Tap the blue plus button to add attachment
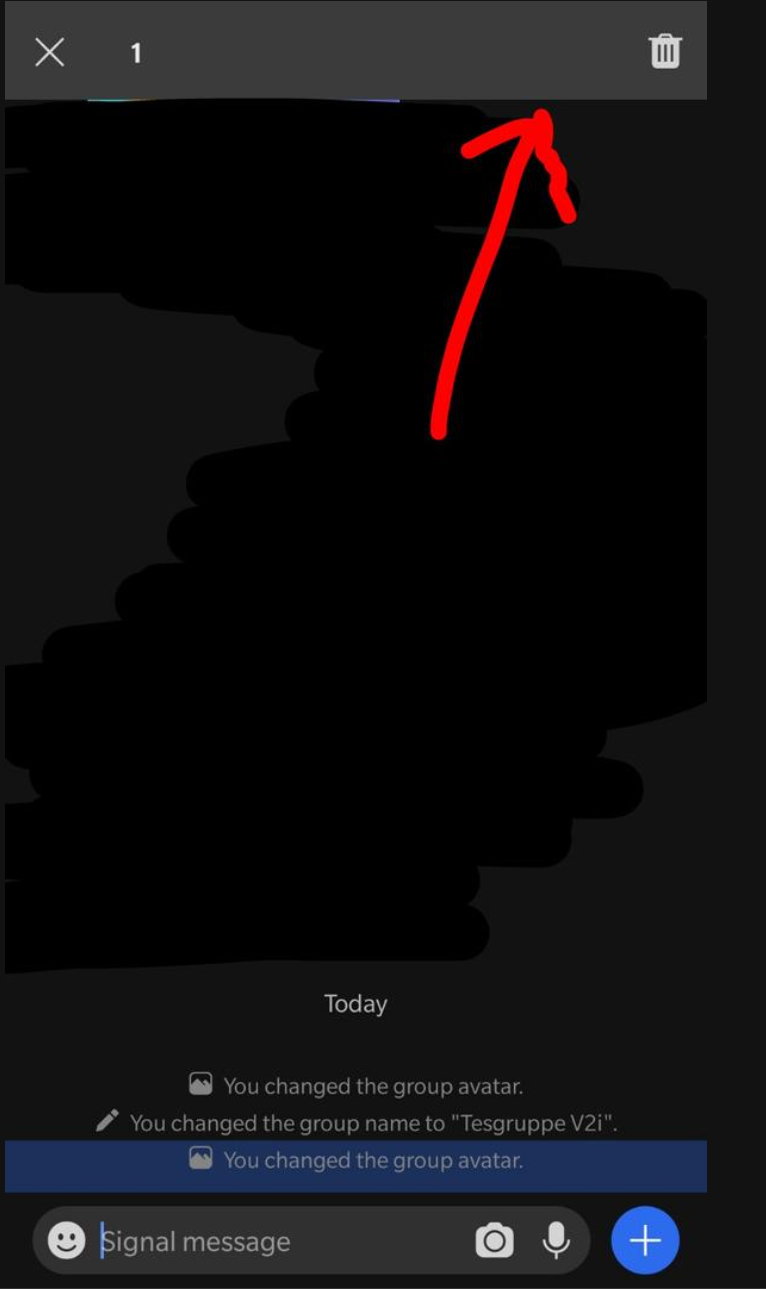Viewport: 766px width, 1289px height. (x=645, y=1240)
